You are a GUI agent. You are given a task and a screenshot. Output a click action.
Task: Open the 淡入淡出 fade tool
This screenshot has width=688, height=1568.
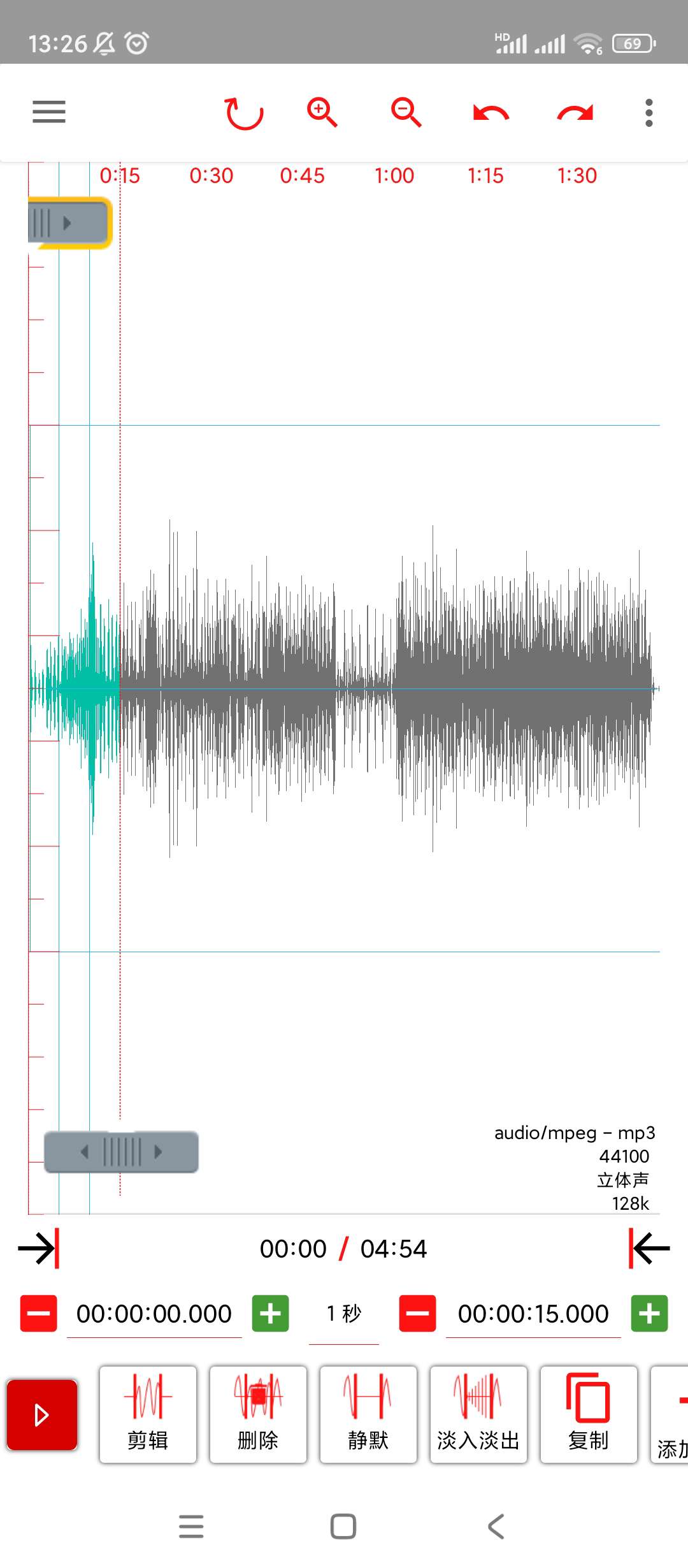point(478,1414)
